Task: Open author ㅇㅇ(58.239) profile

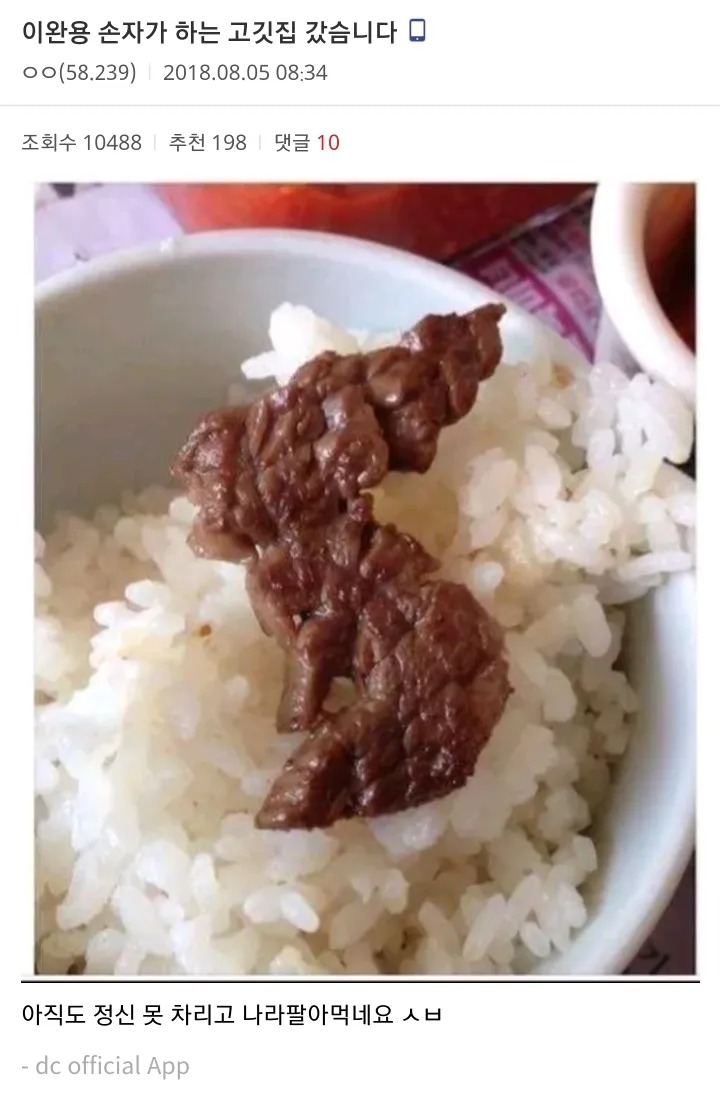Action: click(78, 73)
